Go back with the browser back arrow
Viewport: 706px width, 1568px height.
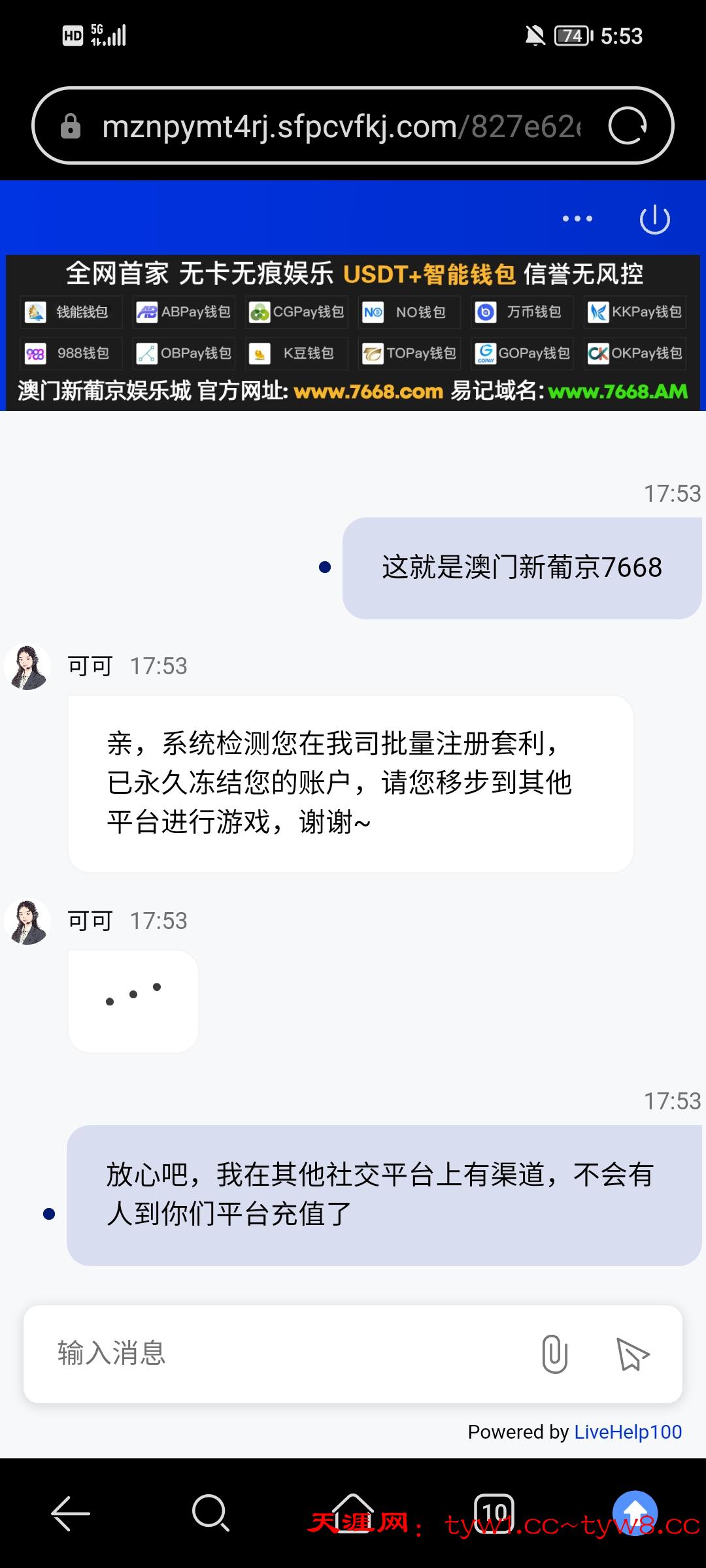(x=71, y=1512)
